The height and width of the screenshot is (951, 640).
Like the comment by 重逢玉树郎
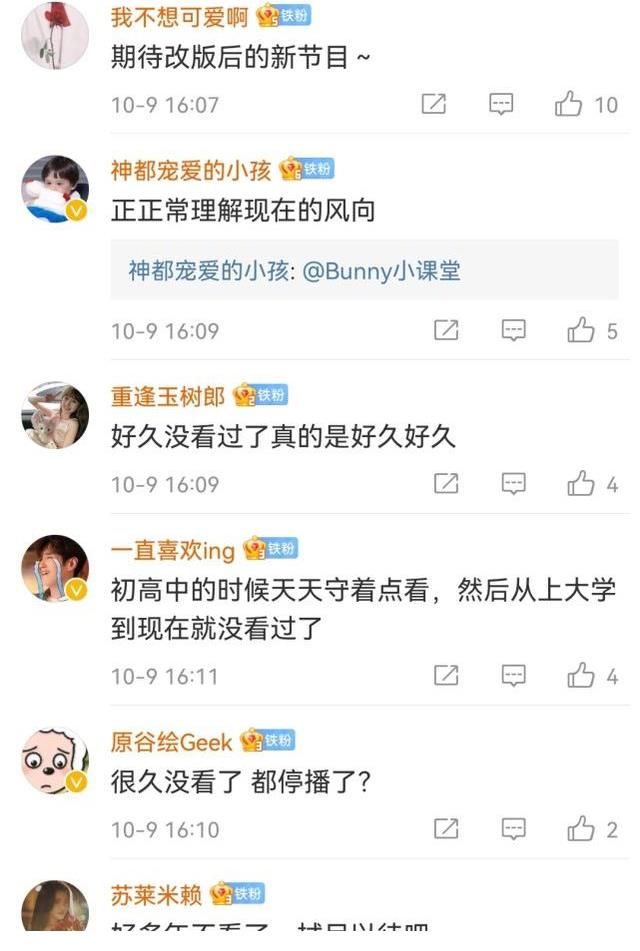pos(581,484)
